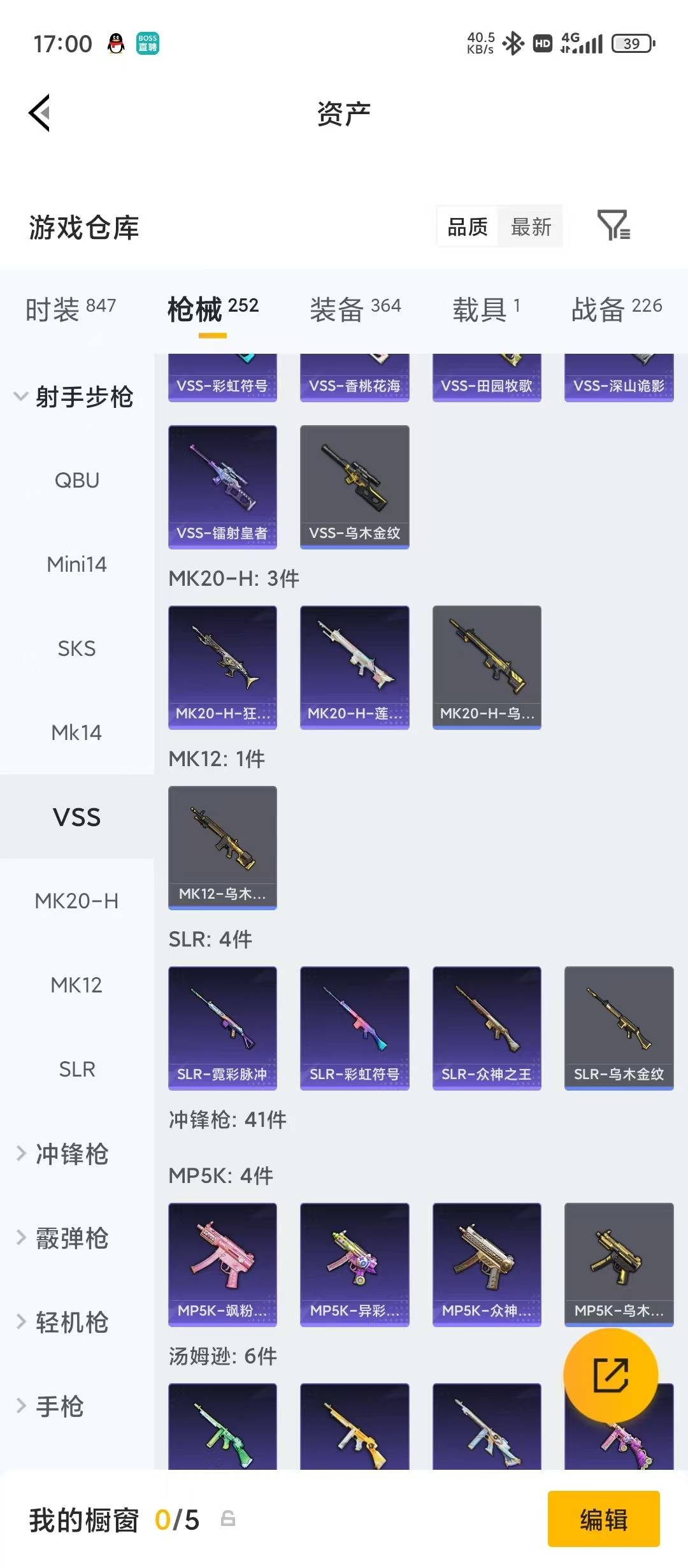Open the filter icon next to 最新
Viewport: 688px width, 1568px height.
(613, 226)
